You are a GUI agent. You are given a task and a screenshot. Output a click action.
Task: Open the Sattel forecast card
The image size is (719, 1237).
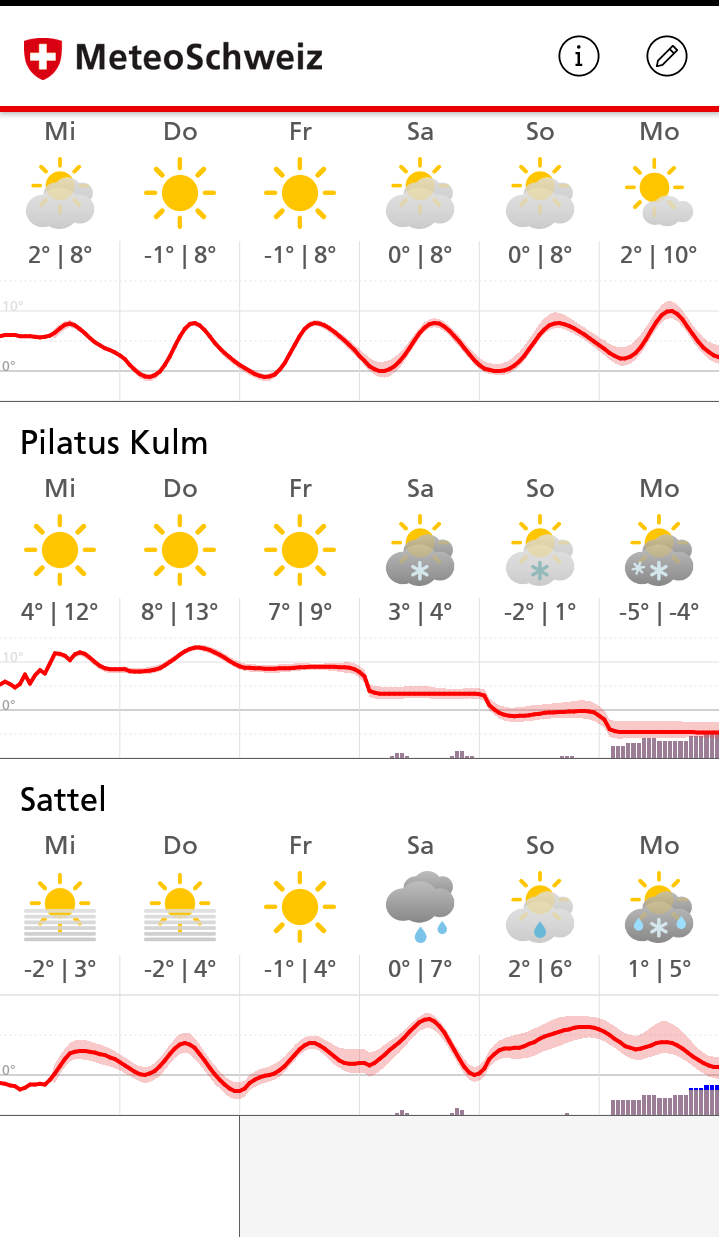coord(63,799)
